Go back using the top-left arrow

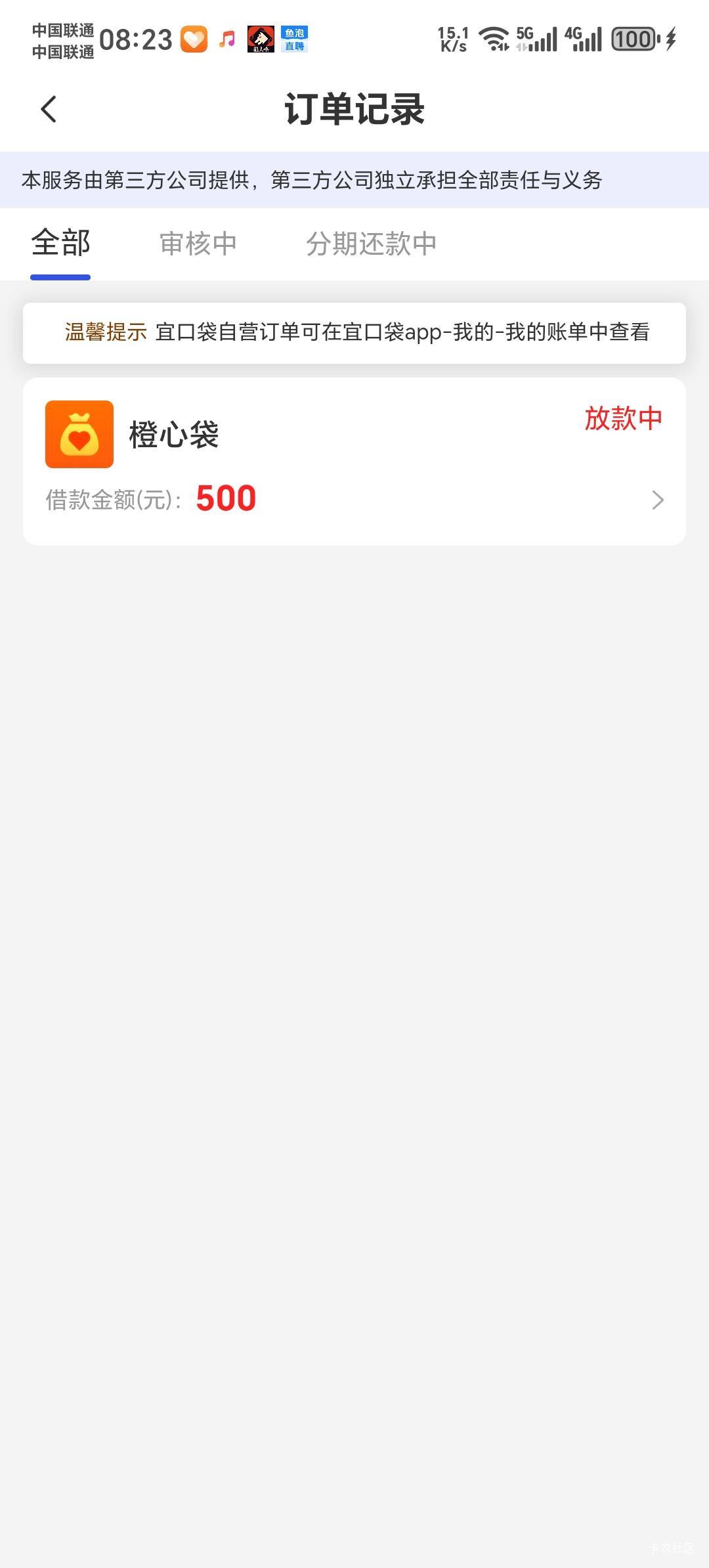tap(49, 109)
